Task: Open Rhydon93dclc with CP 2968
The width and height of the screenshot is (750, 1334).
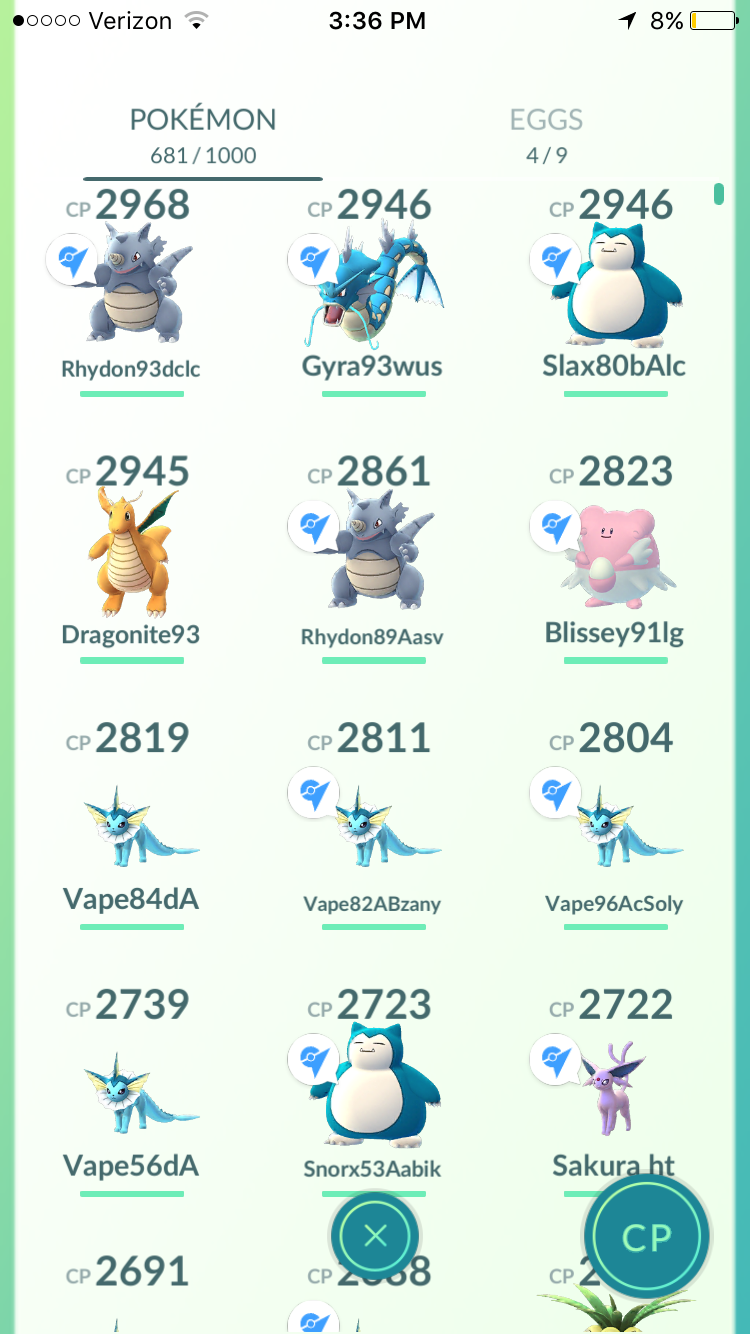Action: pyautogui.click(x=132, y=292)
